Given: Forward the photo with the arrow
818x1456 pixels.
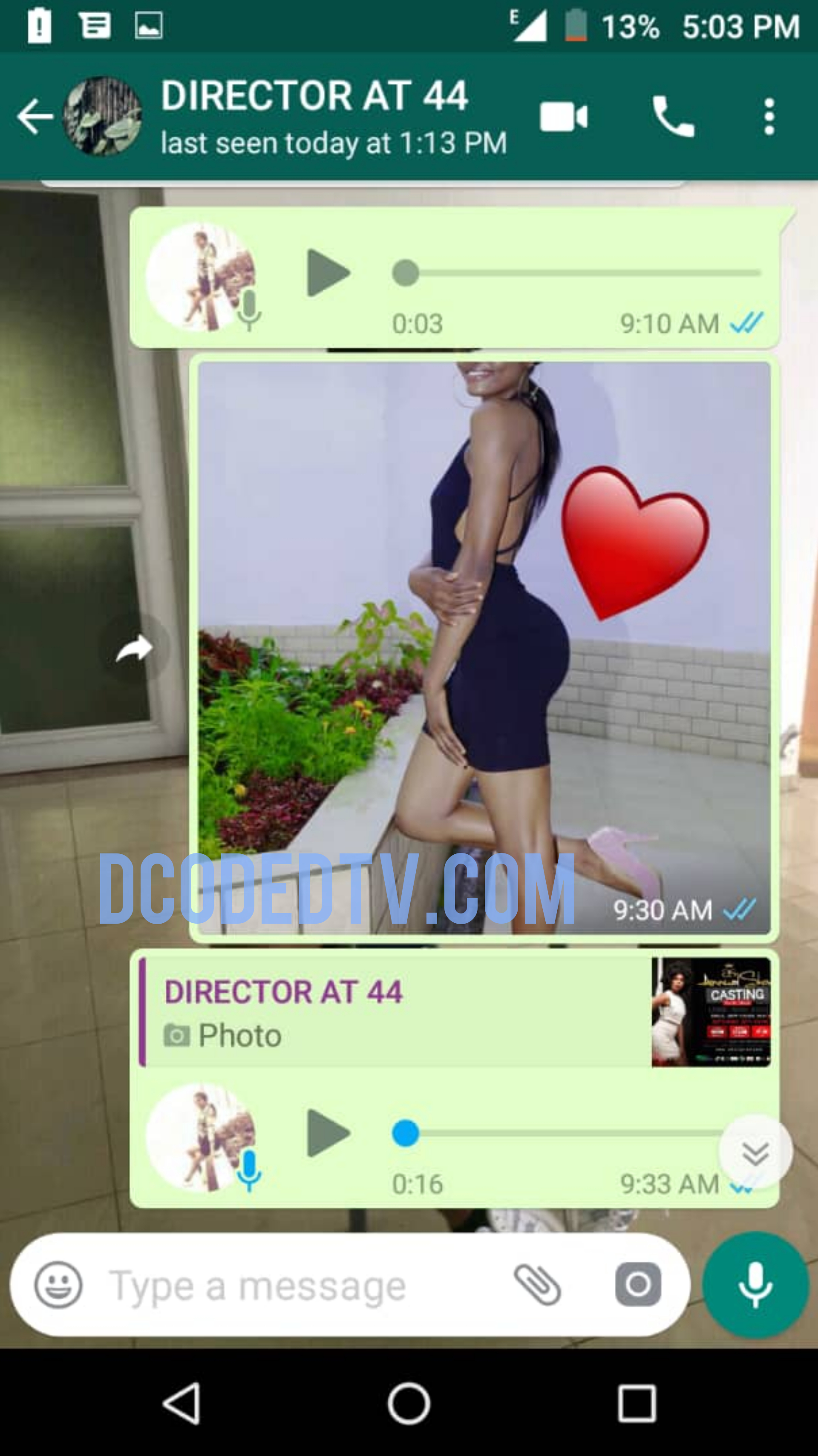Looking at the screenshot, I should pyautogui.click(x=134, y=648).
